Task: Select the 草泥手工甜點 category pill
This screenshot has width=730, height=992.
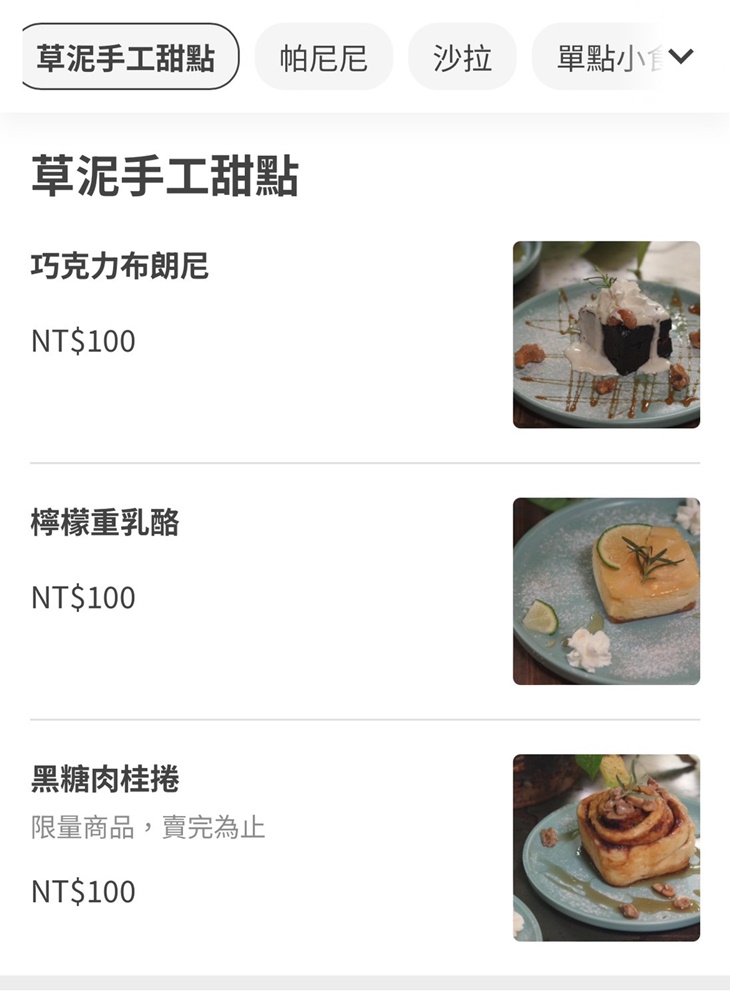Action: click(129, 57)
